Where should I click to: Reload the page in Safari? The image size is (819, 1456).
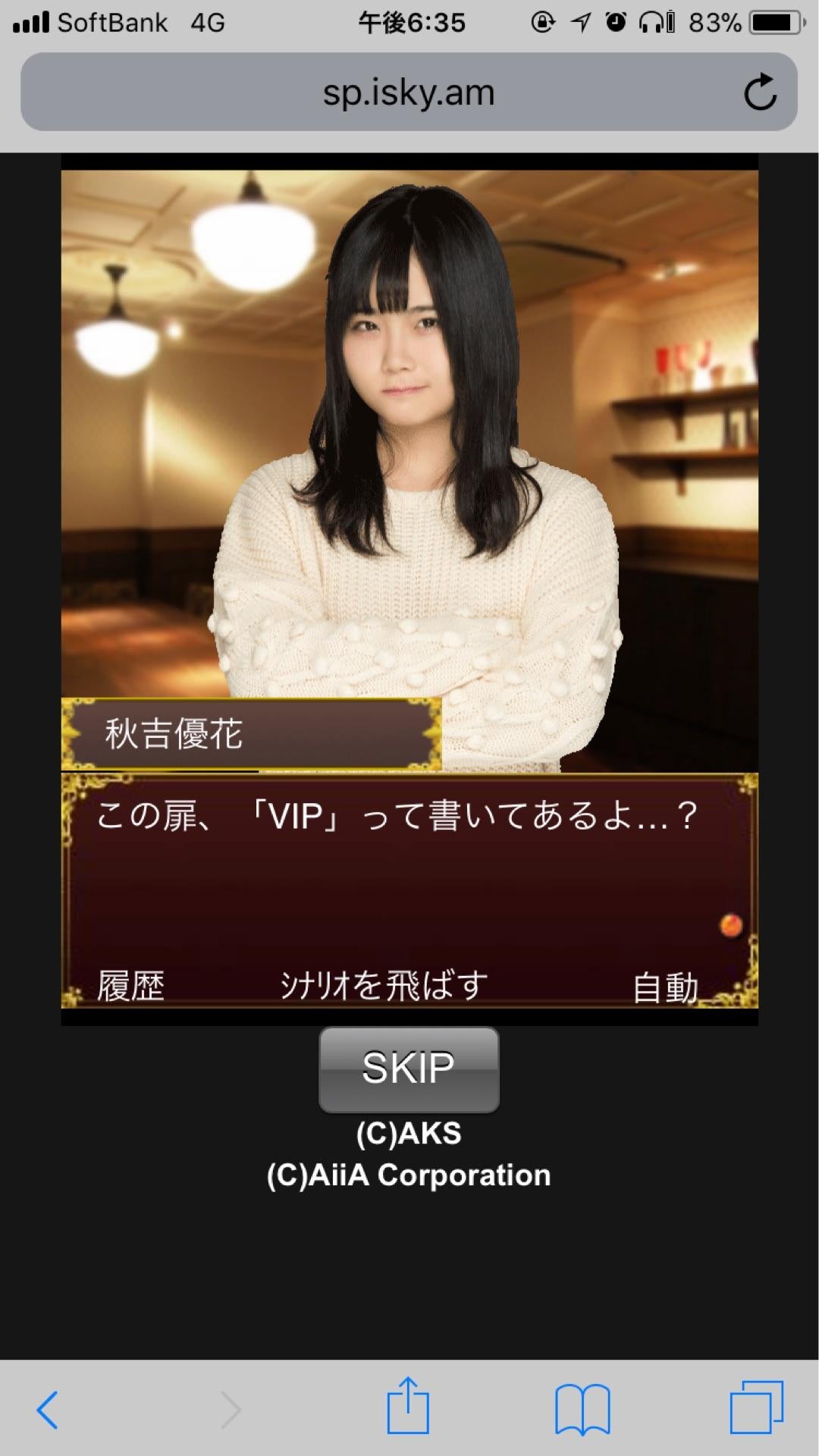(760, 93)
